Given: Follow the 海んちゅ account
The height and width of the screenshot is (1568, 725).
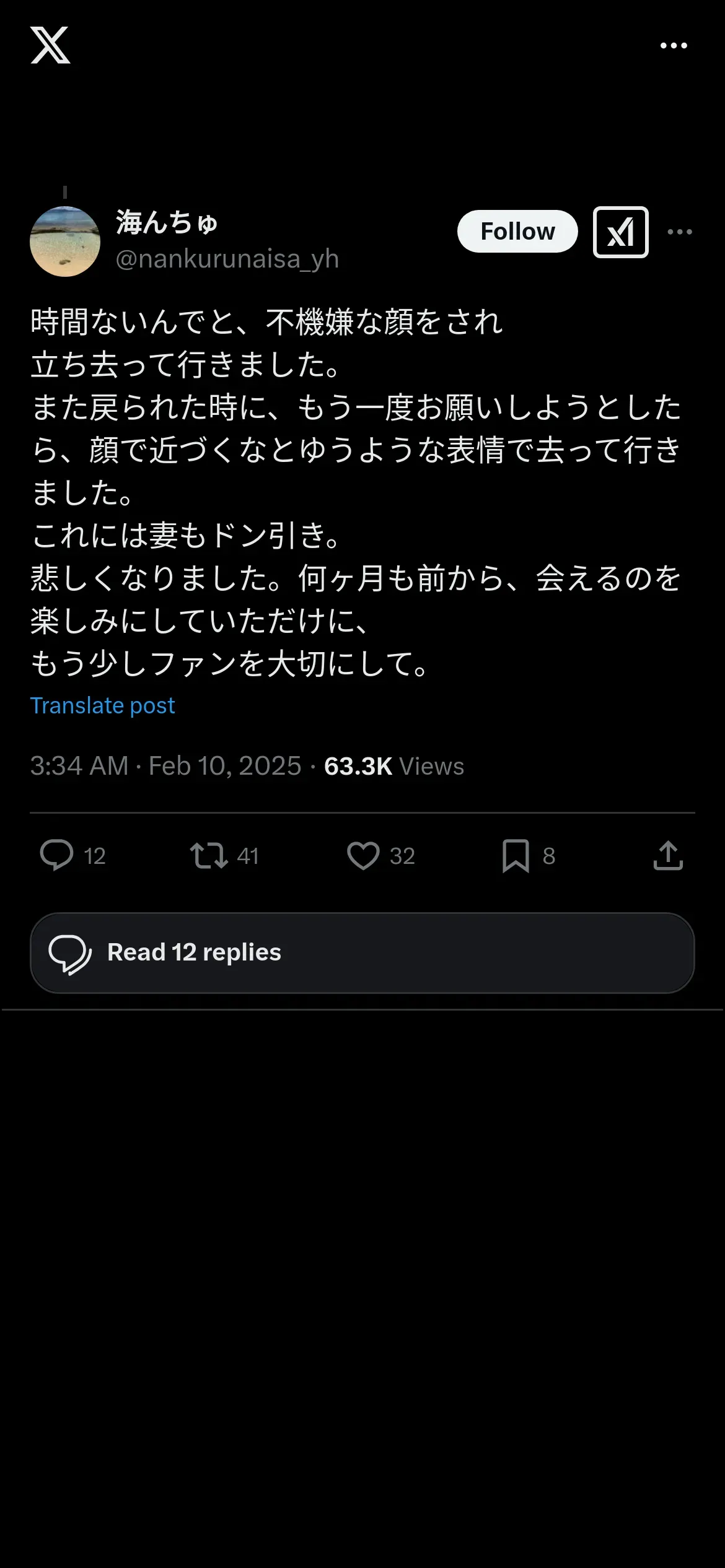Looking at the screenshot, I should coord(517,232).
